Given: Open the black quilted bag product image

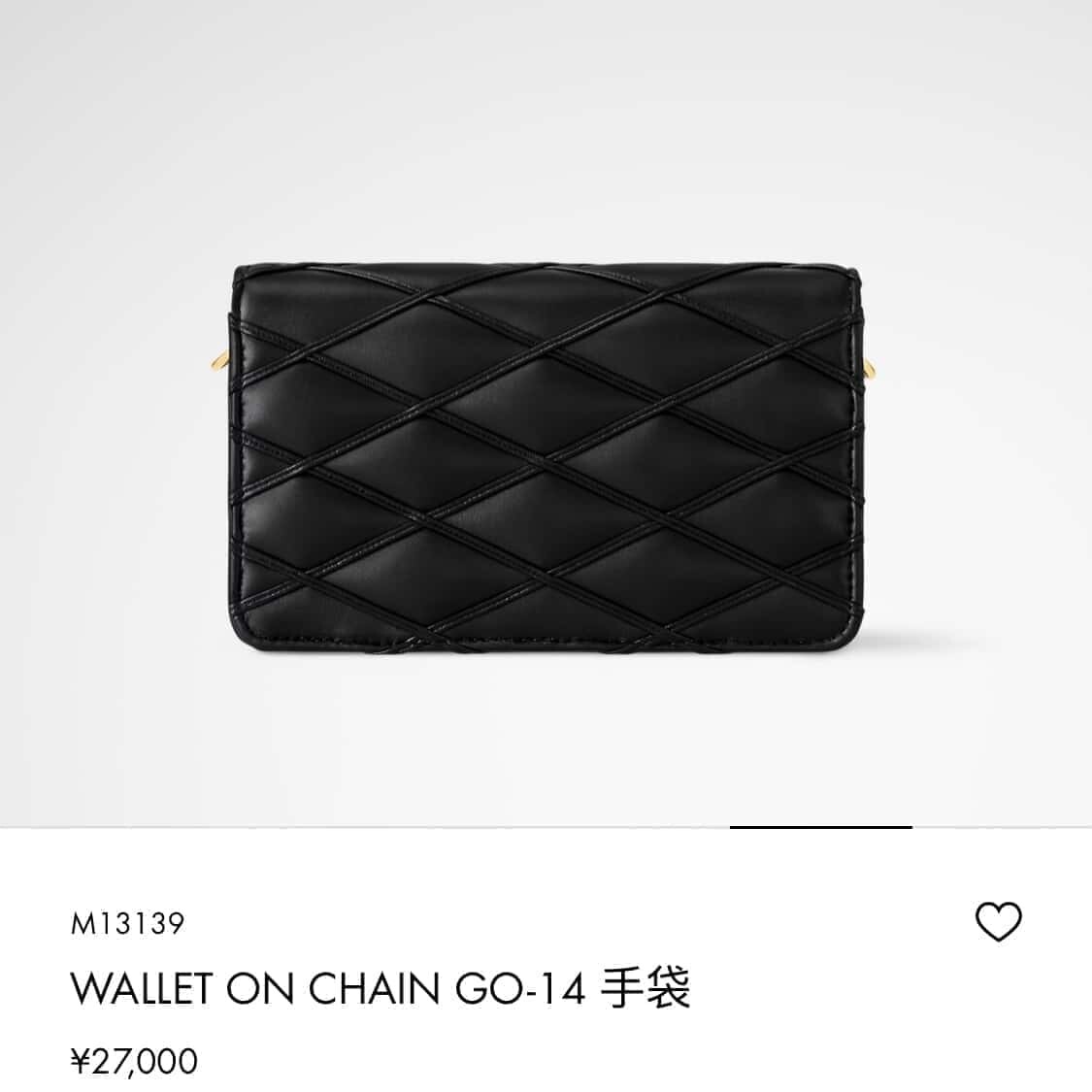Looking at the screenshot, I should [x=546, y=455].
